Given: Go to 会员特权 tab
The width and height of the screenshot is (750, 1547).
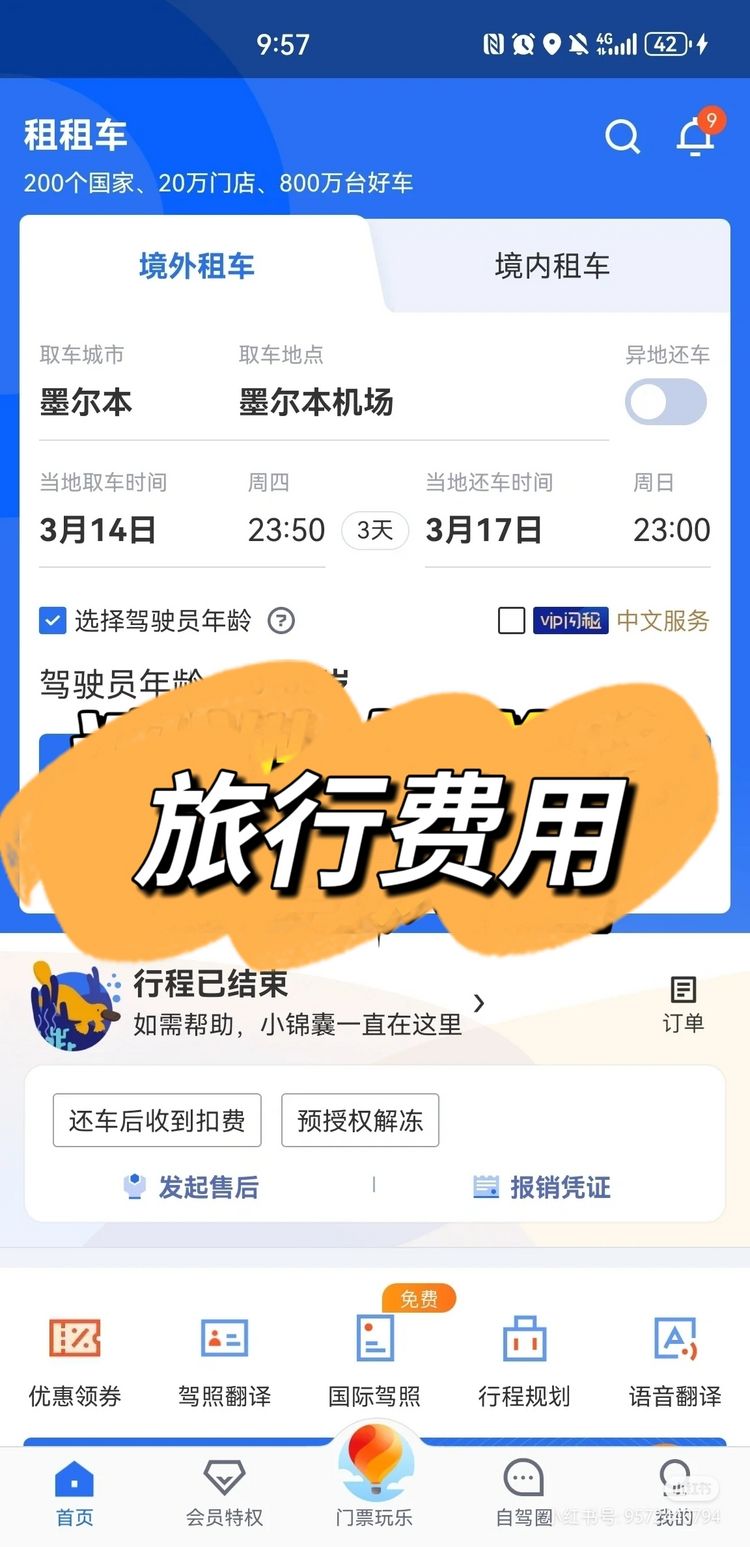Looking at the screenshot, I should pyautogui.click(x=224, y=1494).
